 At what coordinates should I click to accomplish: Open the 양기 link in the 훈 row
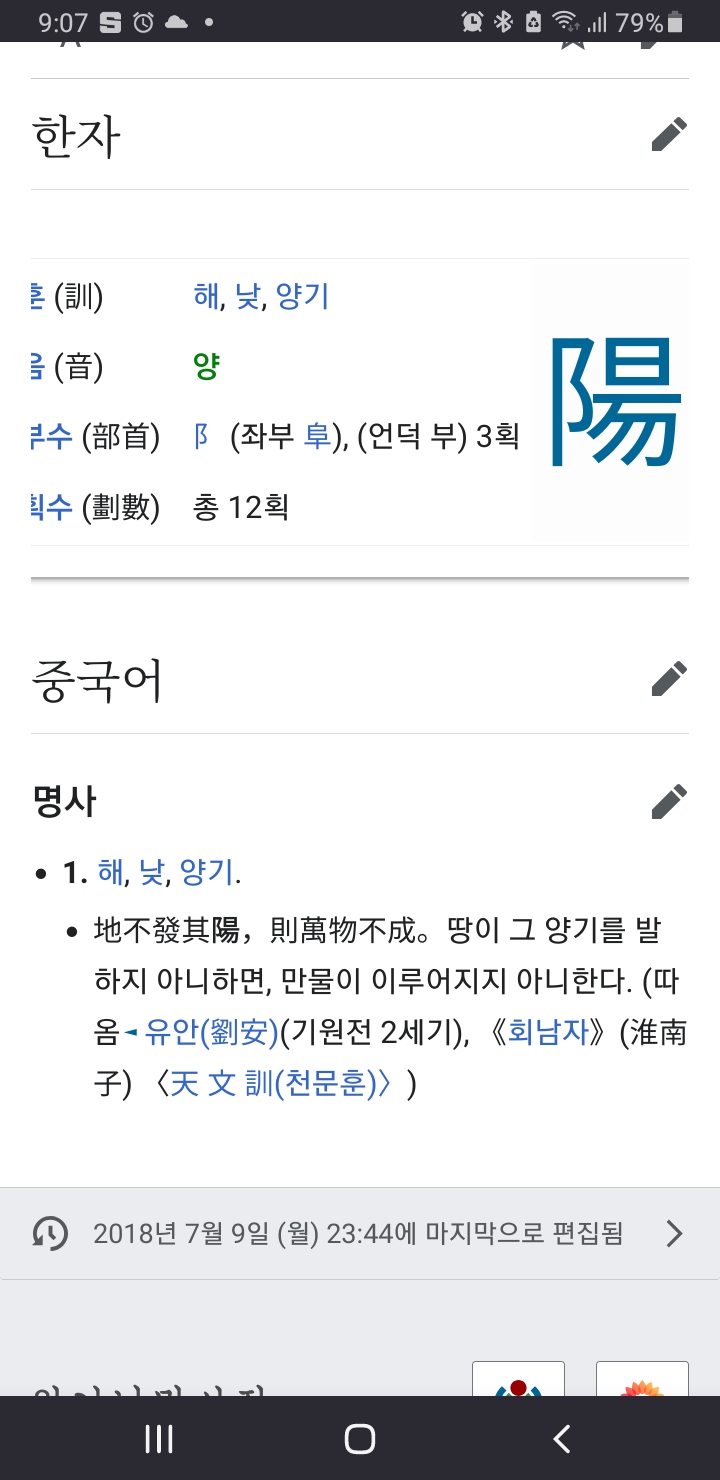(302, 296)
